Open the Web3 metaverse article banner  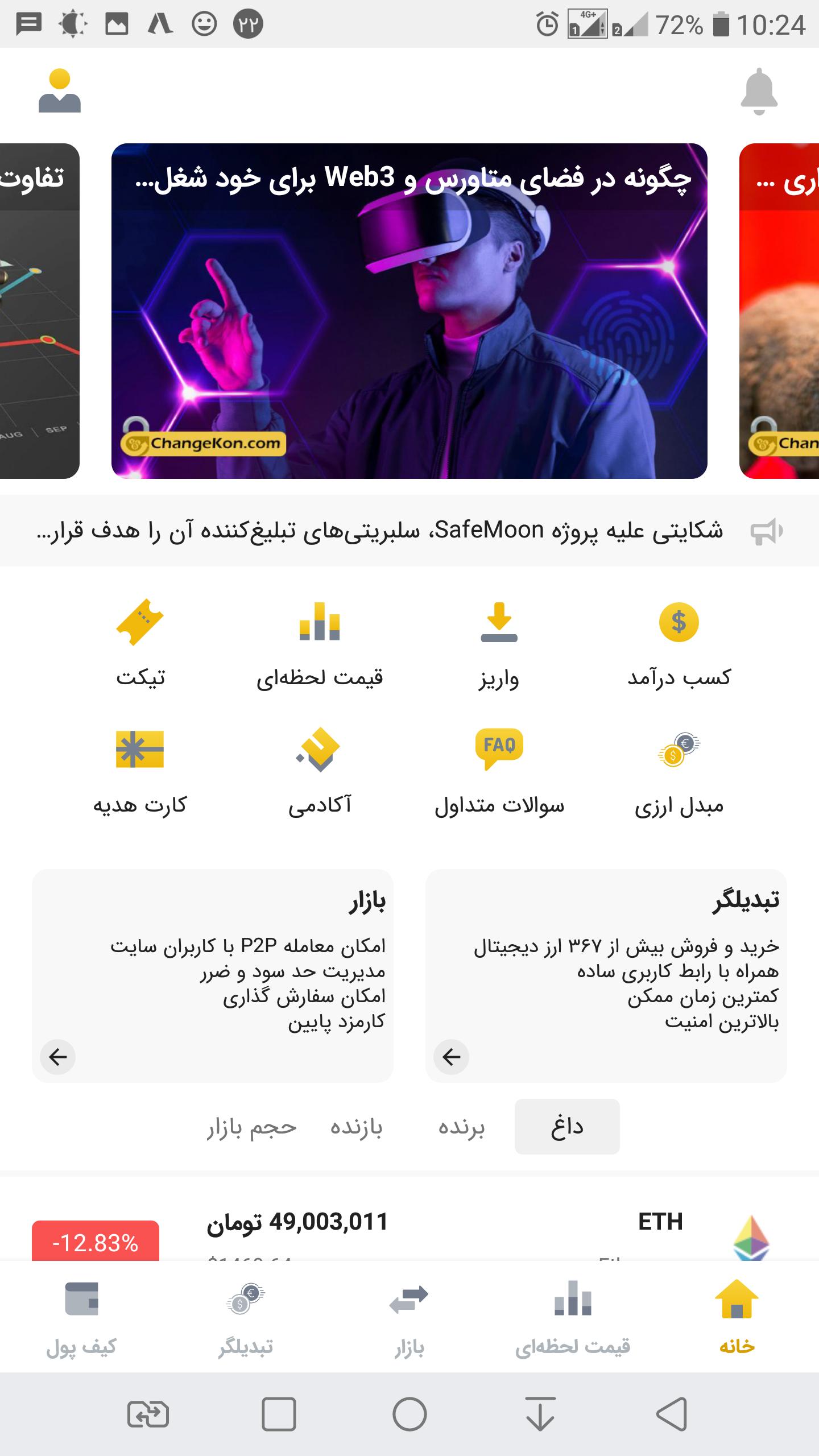pyautogui.click(x=409, y=311)
